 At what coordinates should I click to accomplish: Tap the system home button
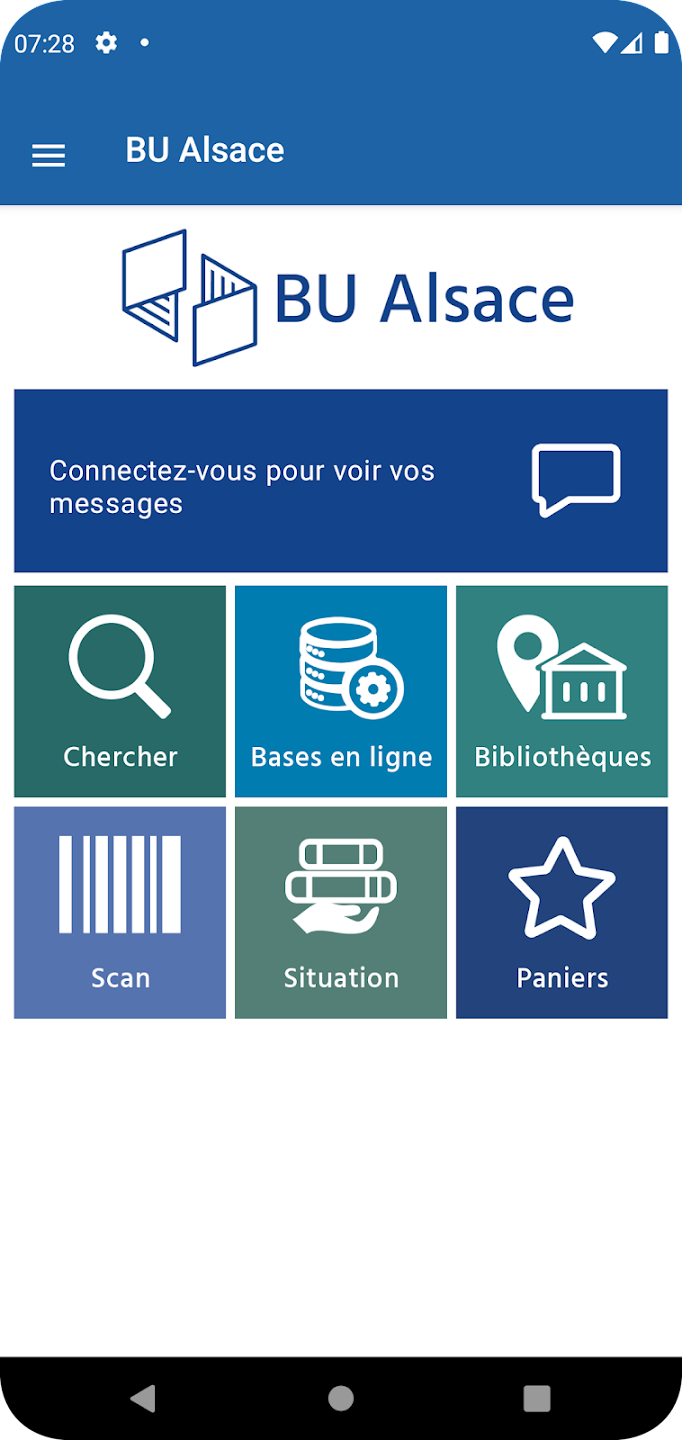click(x=341, y=1397)
